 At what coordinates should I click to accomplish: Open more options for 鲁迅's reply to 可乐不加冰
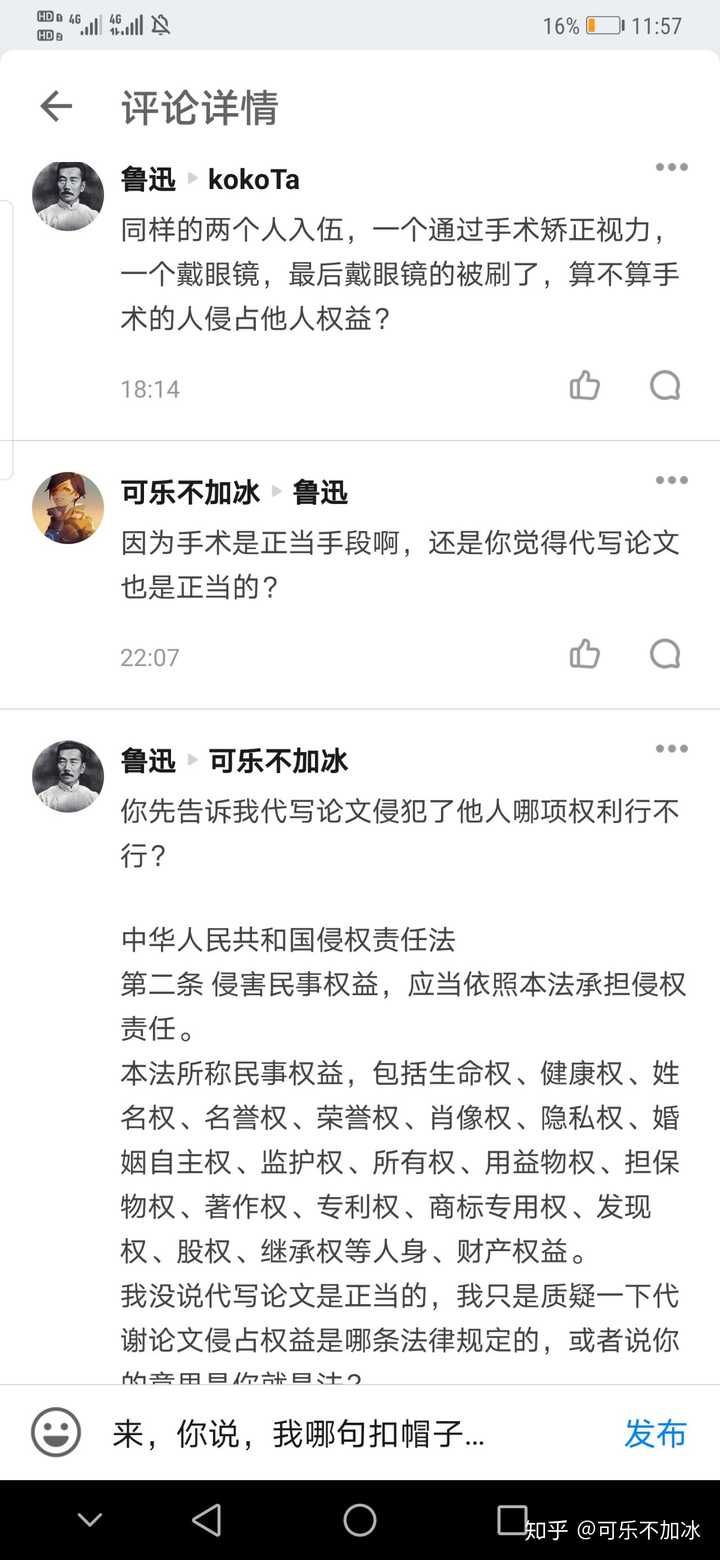(671, 749)
